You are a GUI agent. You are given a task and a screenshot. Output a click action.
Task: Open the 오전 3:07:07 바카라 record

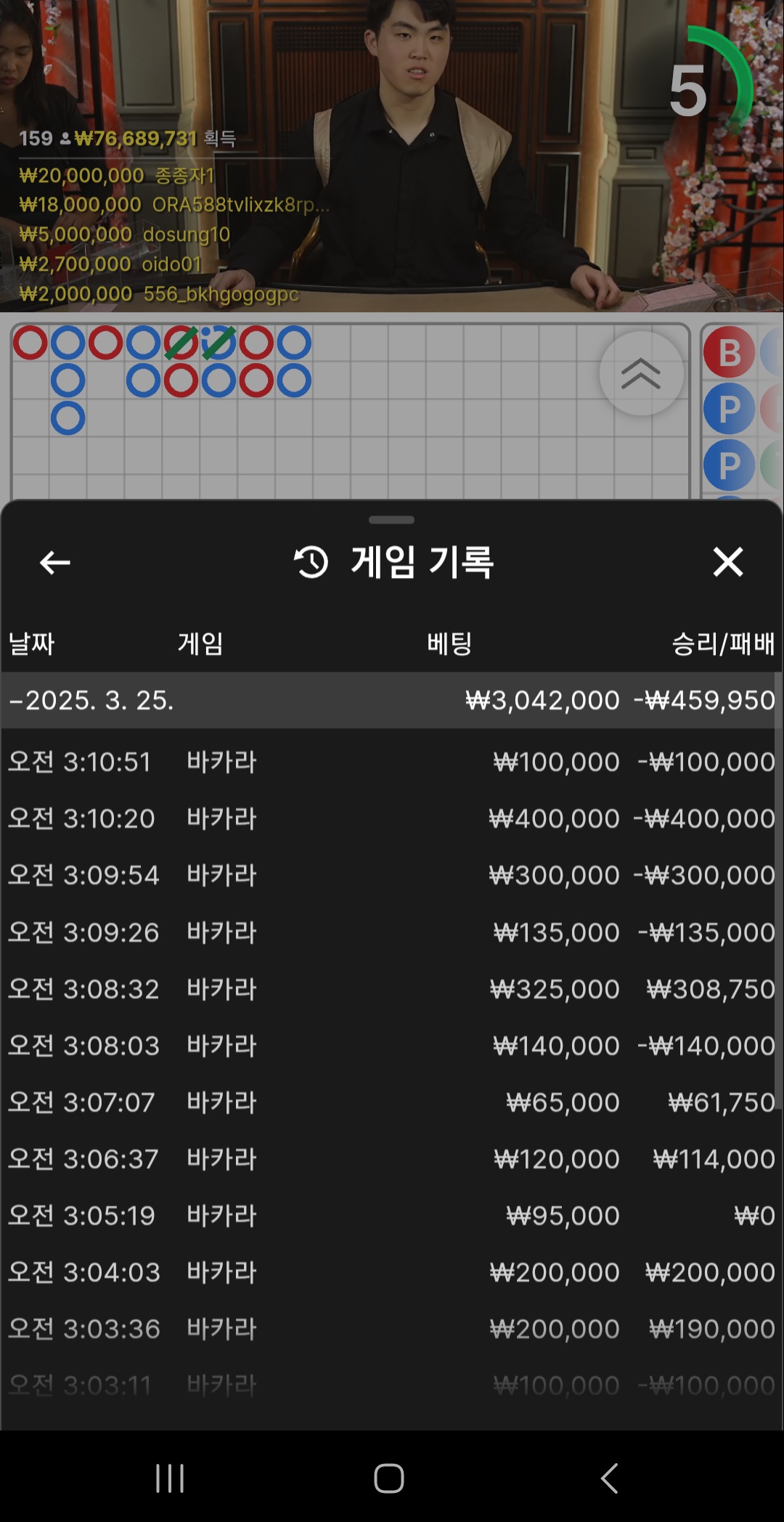(392, 1102)
